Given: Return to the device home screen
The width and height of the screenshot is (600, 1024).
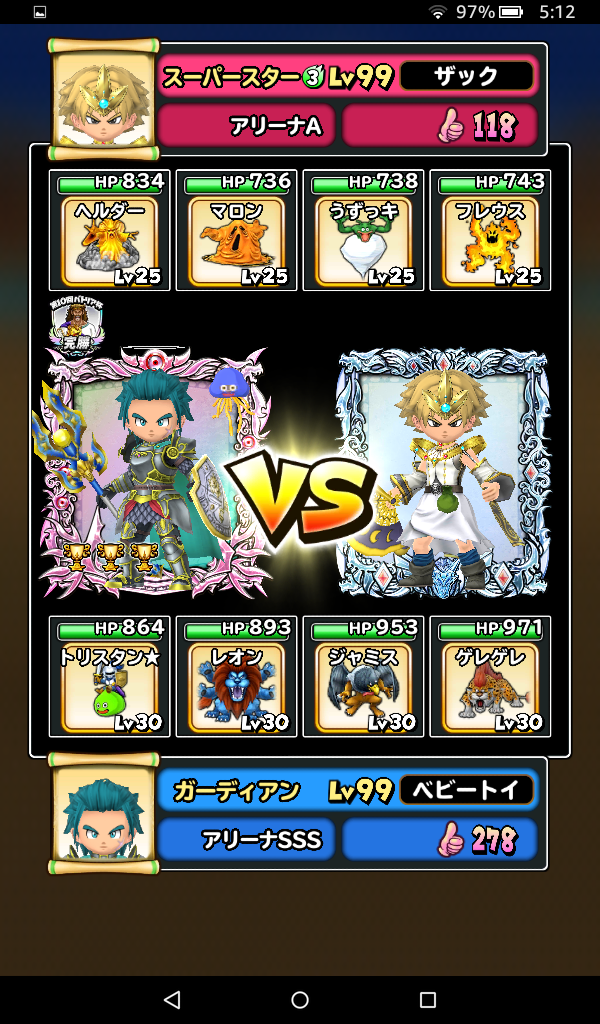Looking at the screenshot, I should [300, 999].
